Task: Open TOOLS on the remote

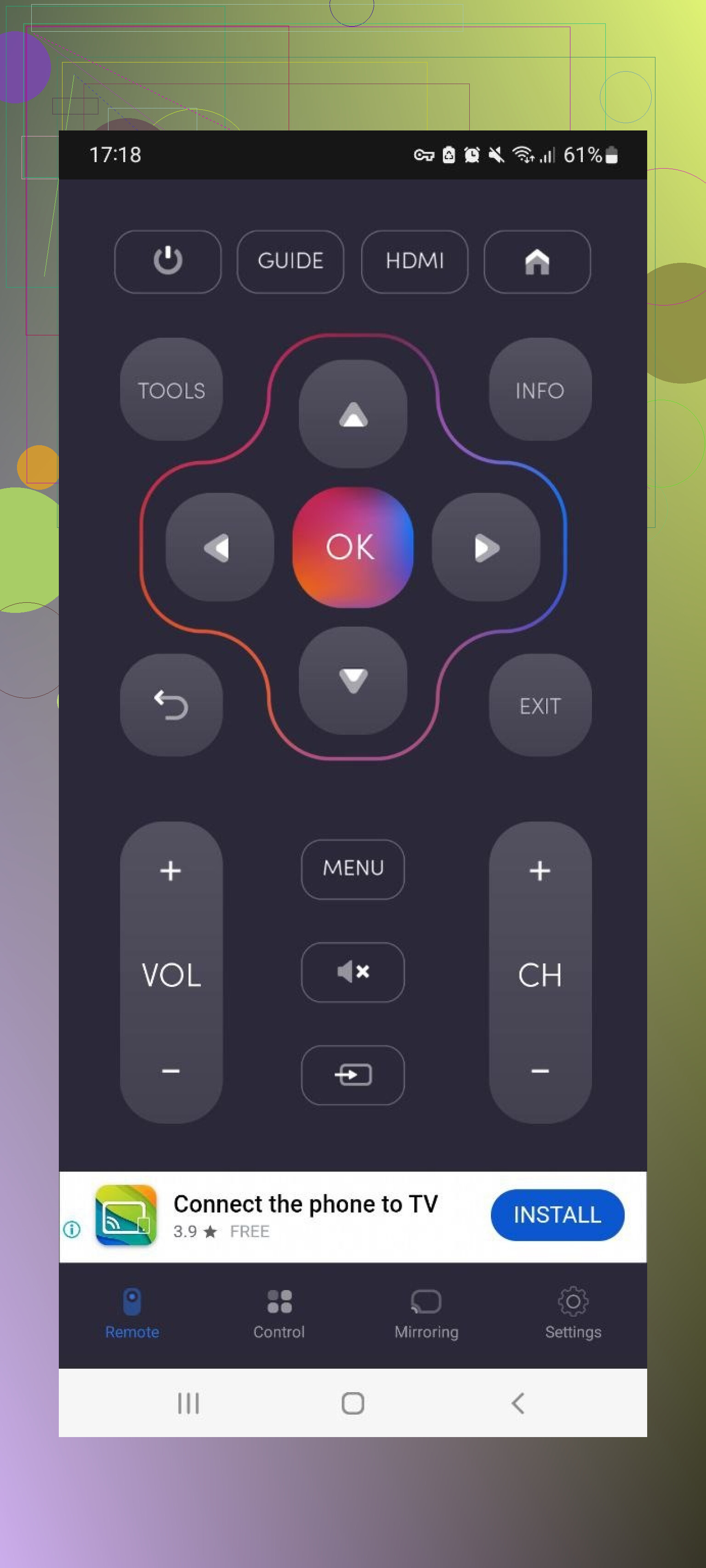Action: (x=171, y=390)
